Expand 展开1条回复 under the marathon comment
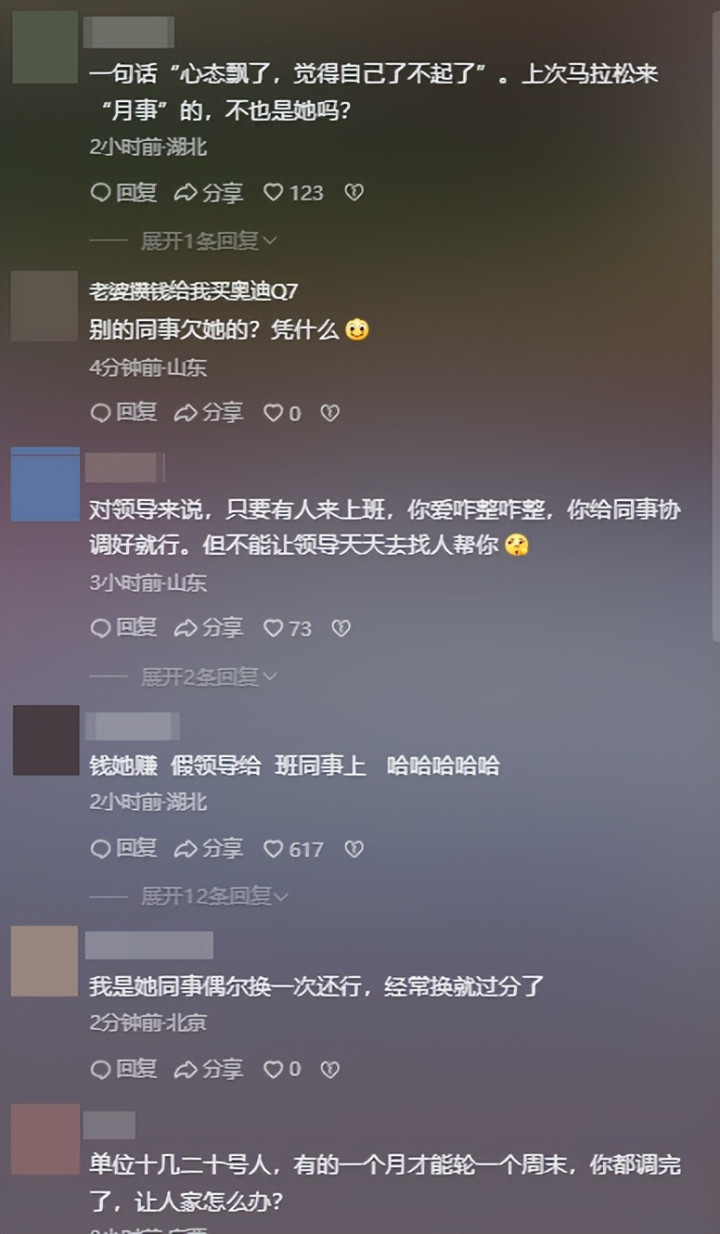This screenshot has height=1234, width=720. pos(209,241)
